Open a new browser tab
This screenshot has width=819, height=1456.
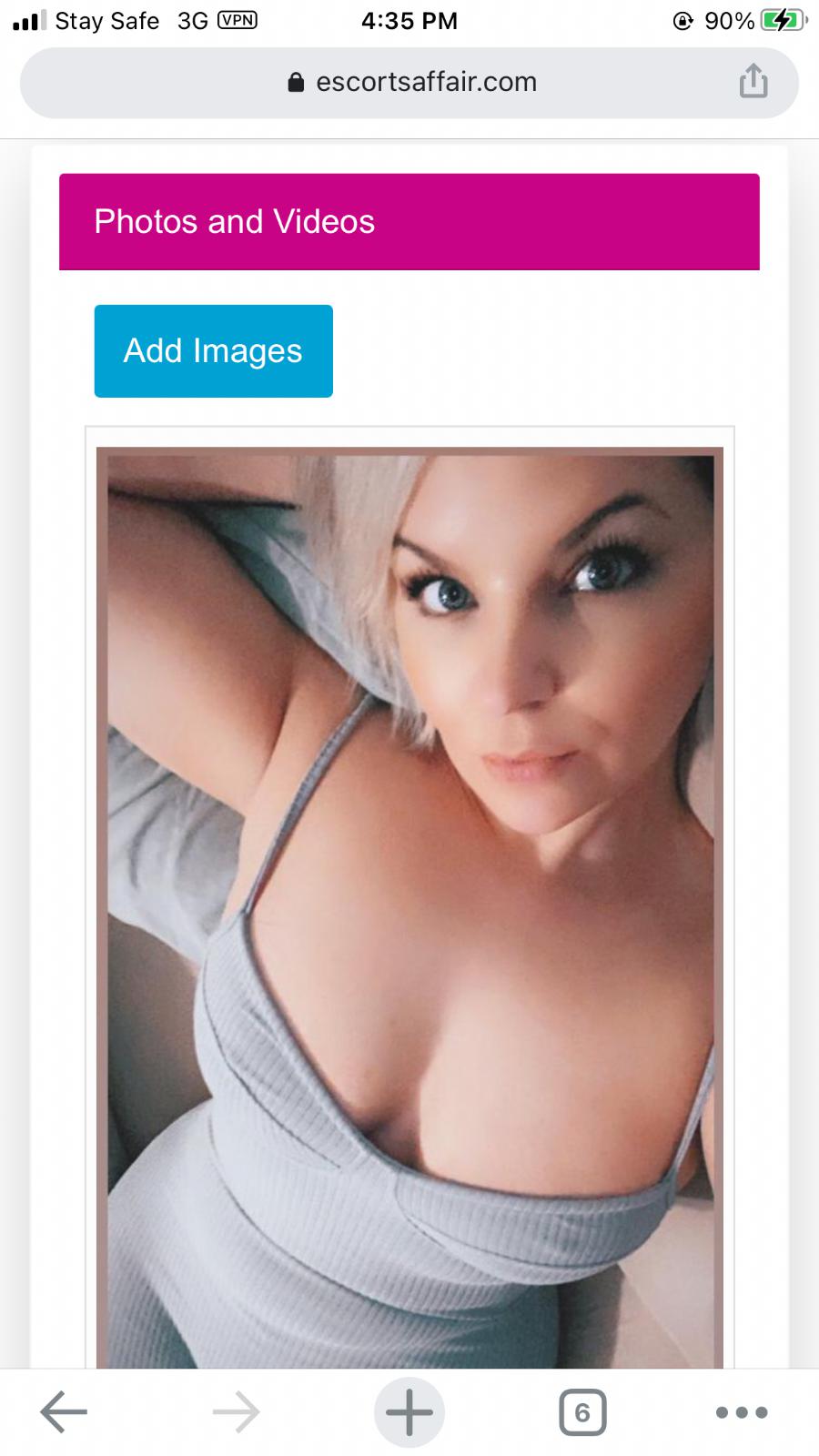[x=409, y=1412]
